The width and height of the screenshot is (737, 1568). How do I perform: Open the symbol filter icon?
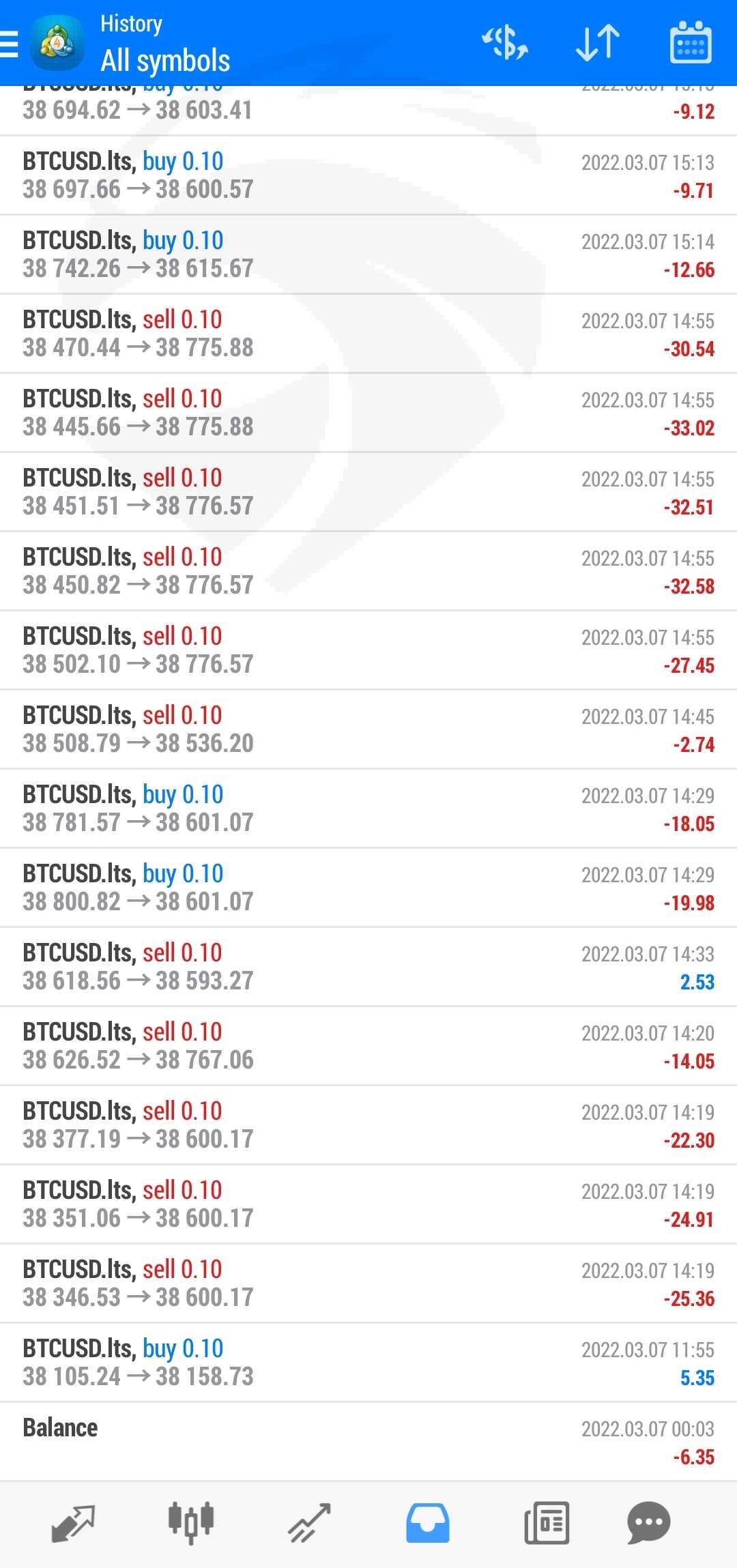click(x=505, y=43)
